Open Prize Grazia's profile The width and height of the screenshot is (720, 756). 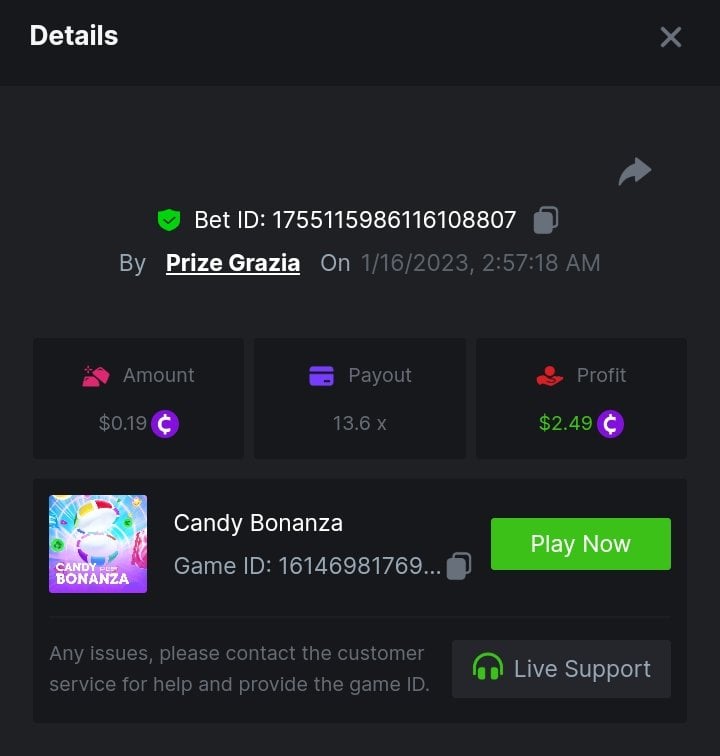(232, 263)
